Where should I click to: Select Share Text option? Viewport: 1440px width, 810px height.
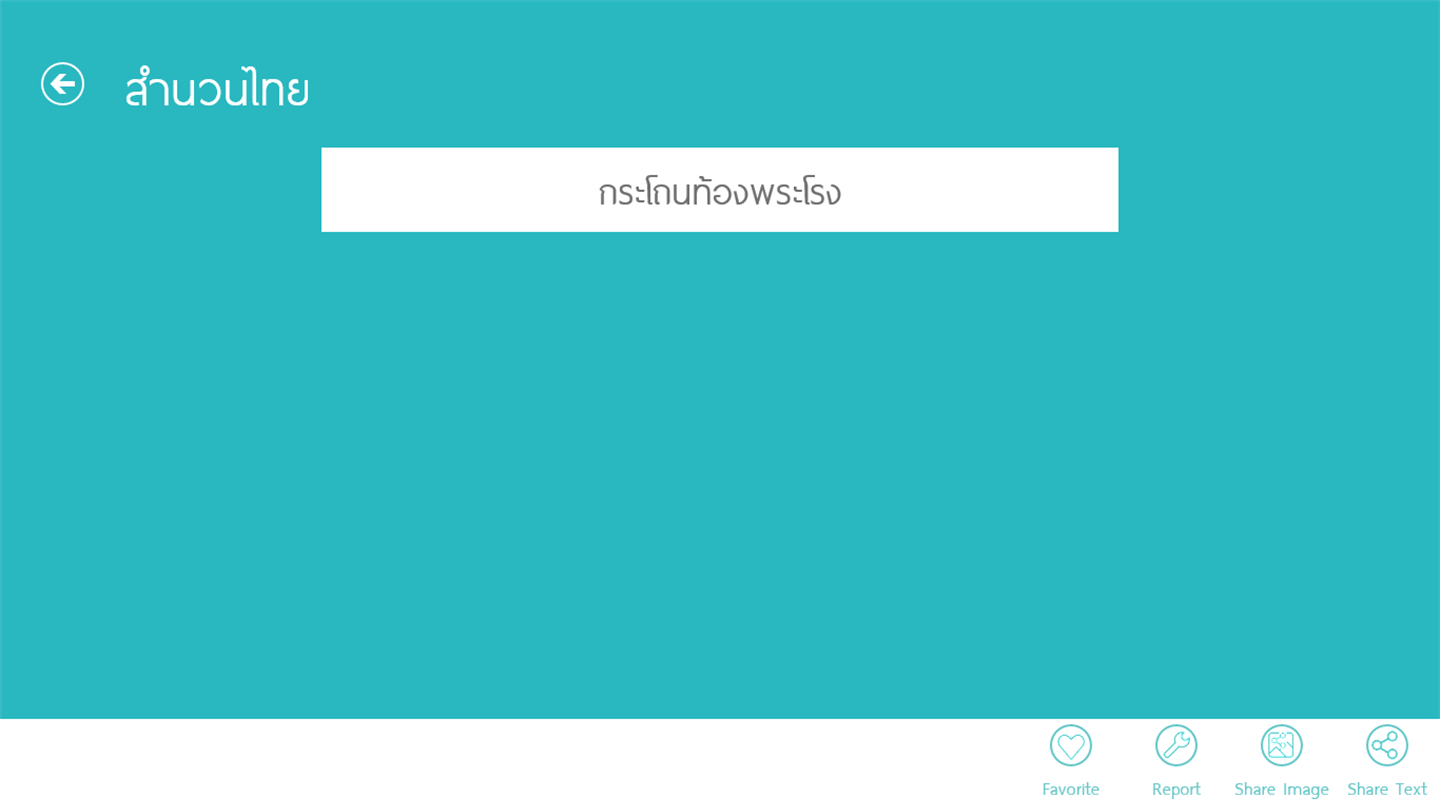pos(1386,747)
